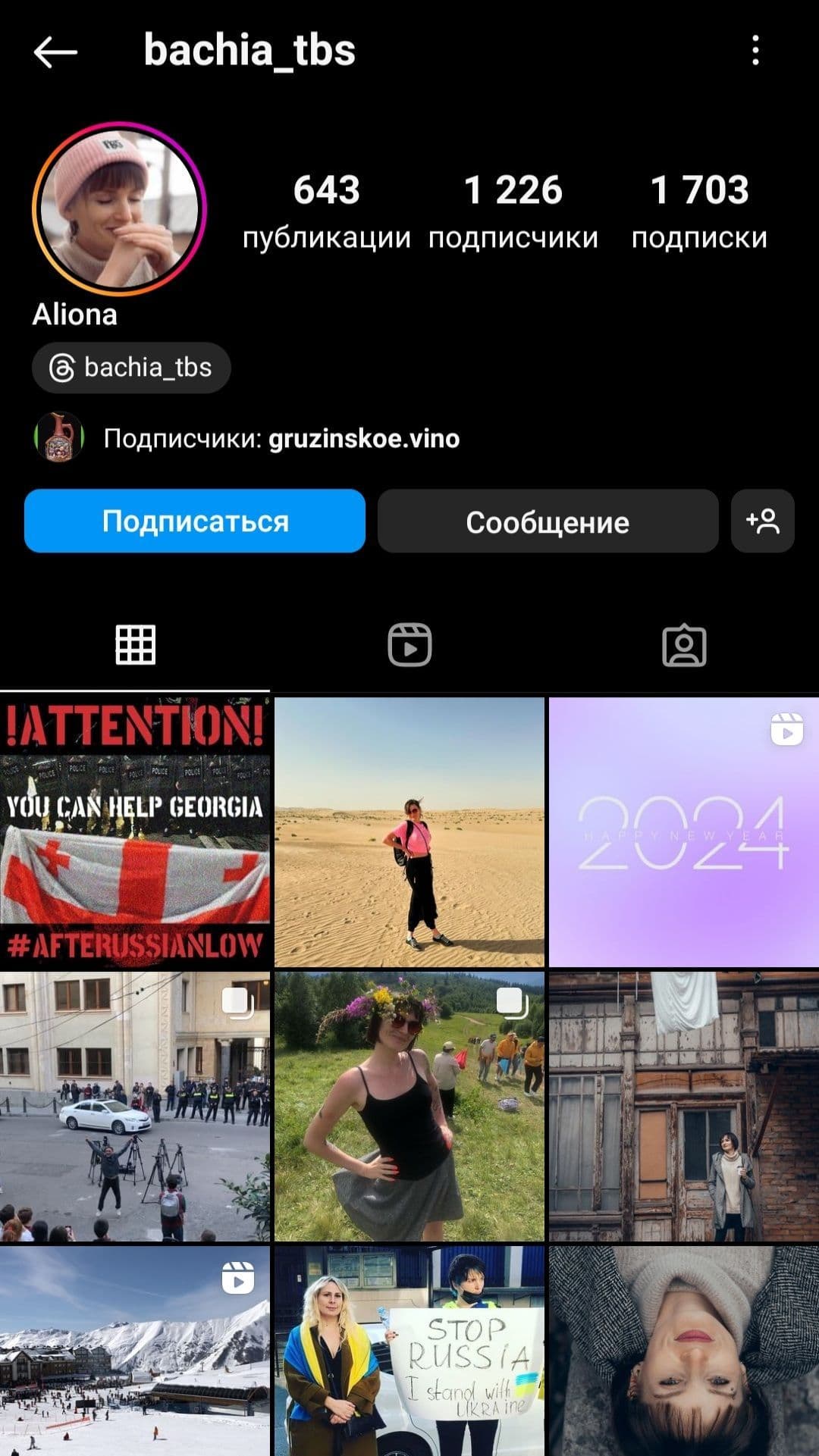This screenshot has height=1456, width=819.
Task: Tap Сообщение to send a message
Action: click(548, 521)
